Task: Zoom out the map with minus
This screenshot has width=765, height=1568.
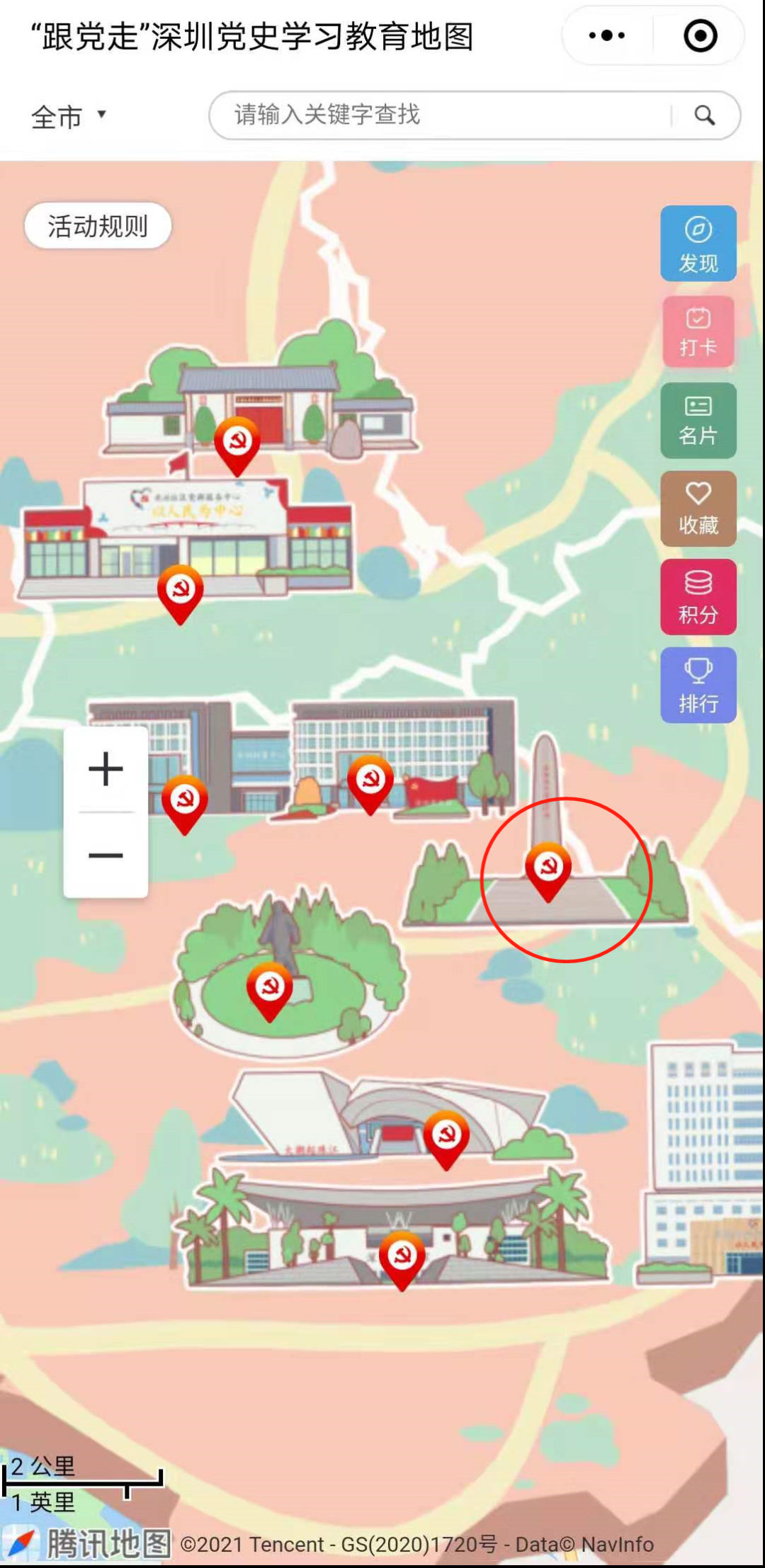Action: 106,856
